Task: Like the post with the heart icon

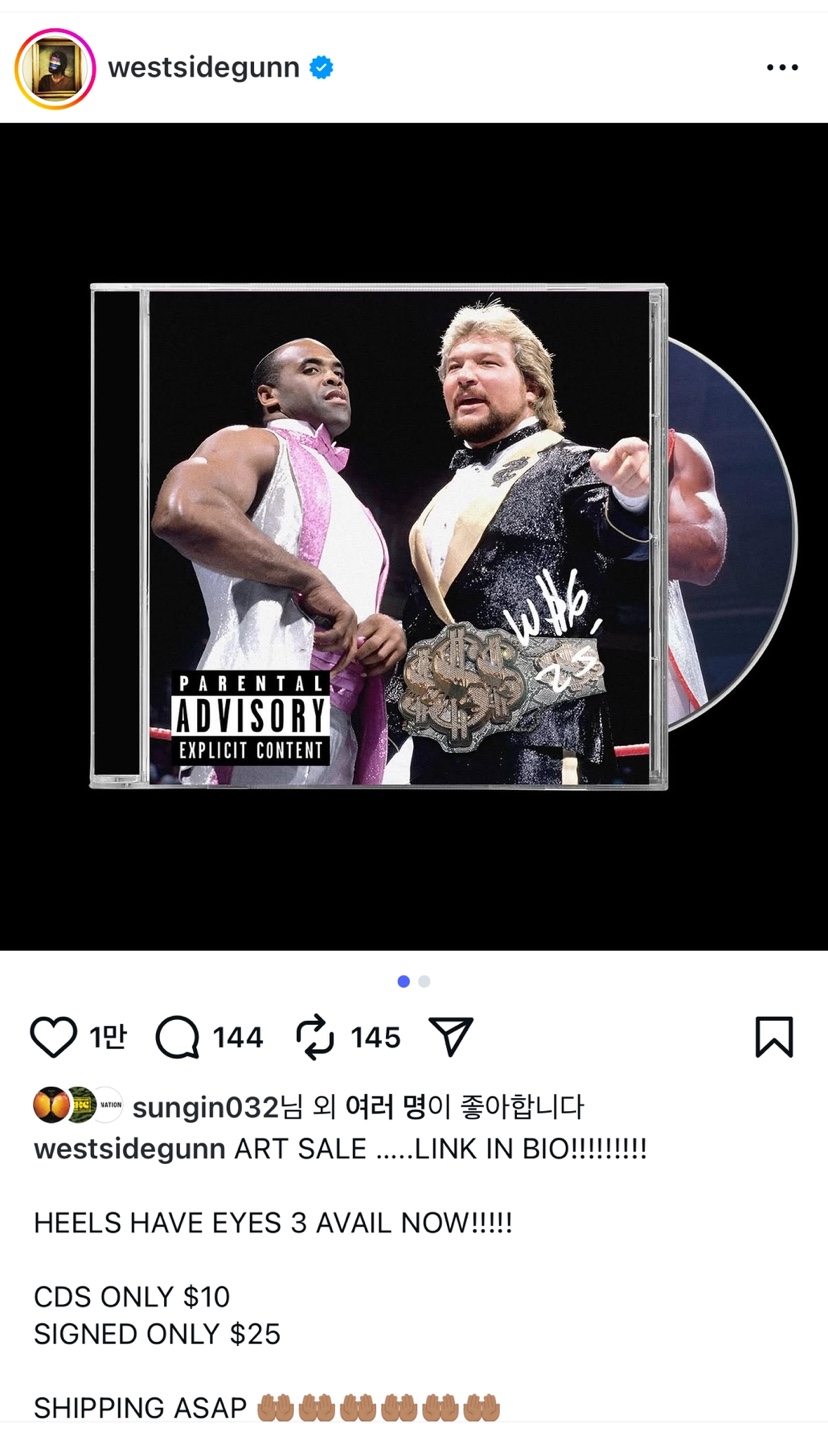Action: [53, 1037]
